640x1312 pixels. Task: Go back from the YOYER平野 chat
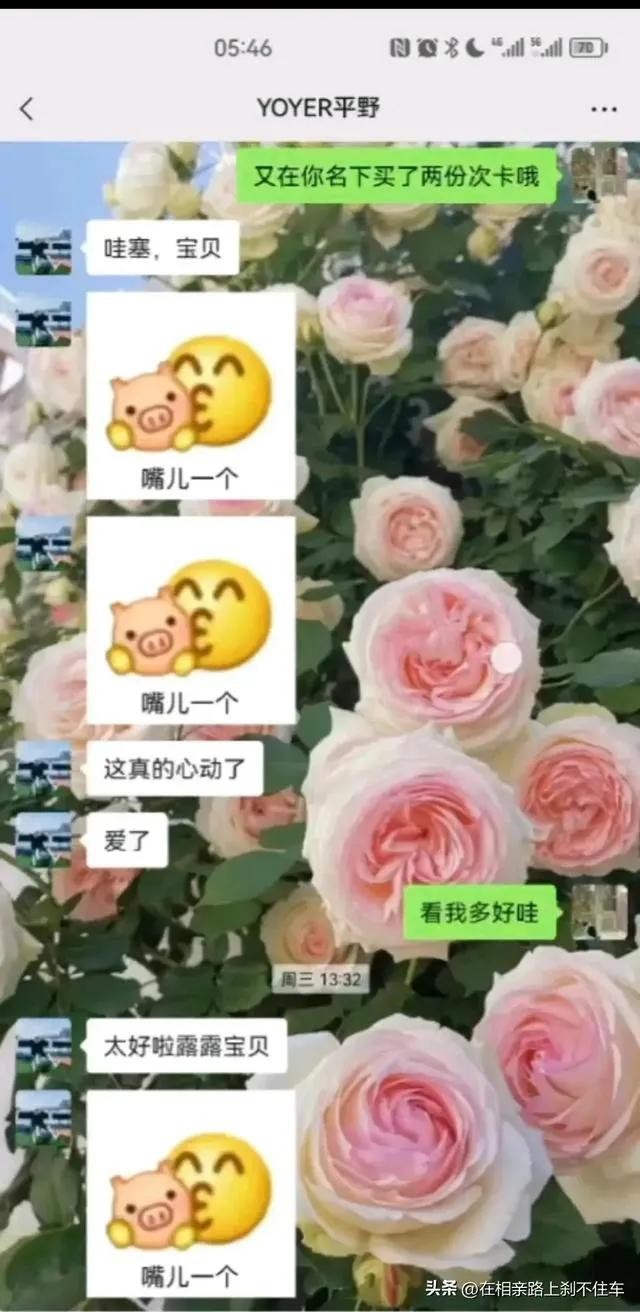tap(27, 109)
